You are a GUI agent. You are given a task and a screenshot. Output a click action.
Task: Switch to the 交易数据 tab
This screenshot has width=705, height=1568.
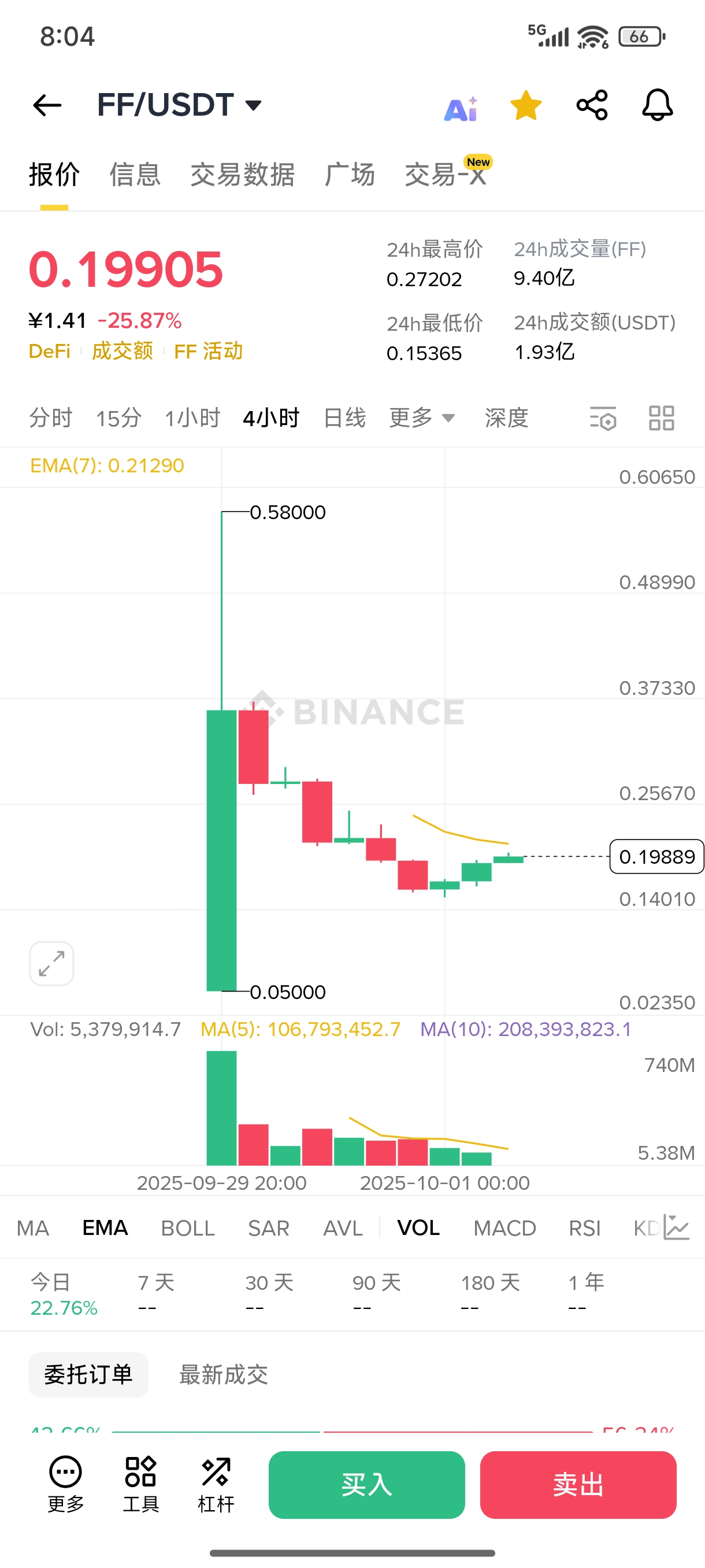[243, 175]
